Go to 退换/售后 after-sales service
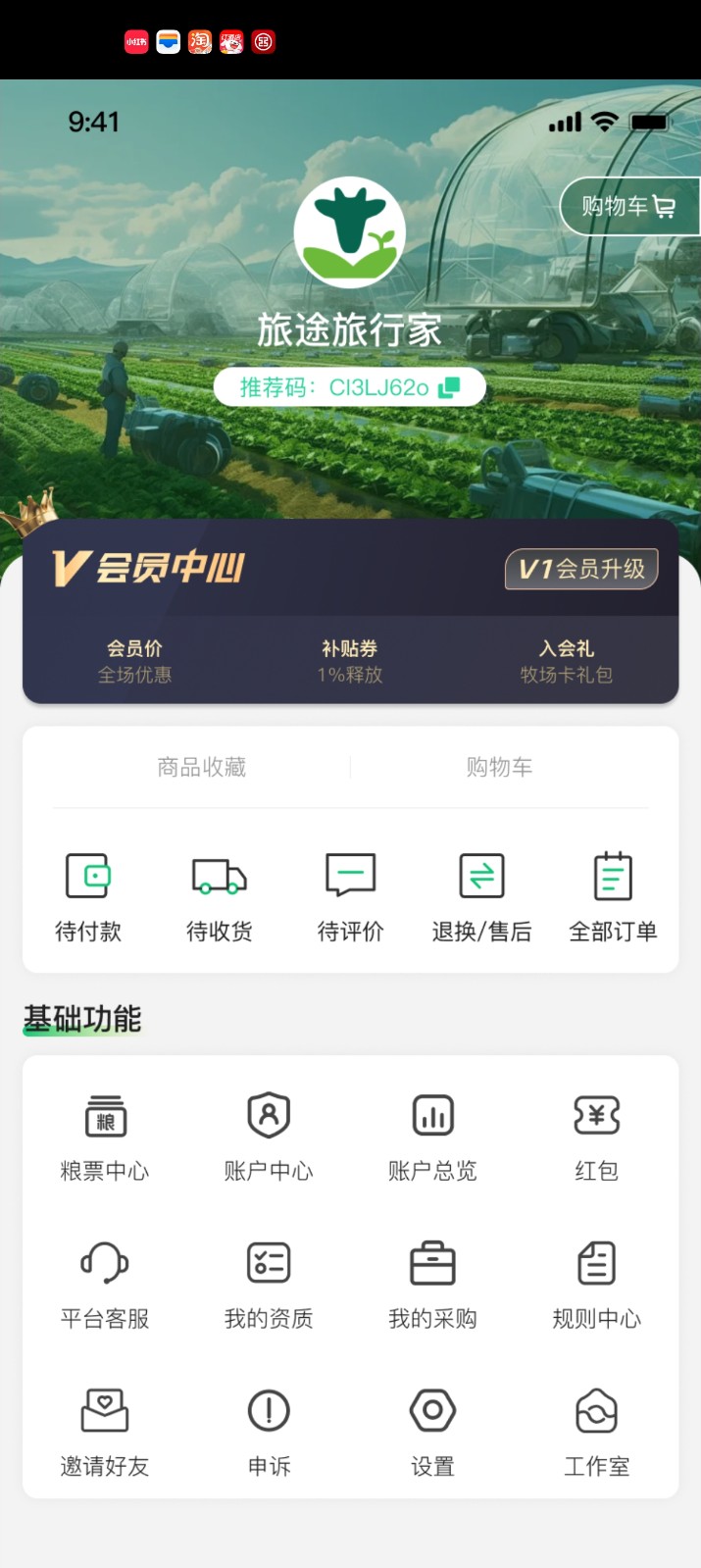Viewport: 701px width, 1568px height. tap(481, 896)
